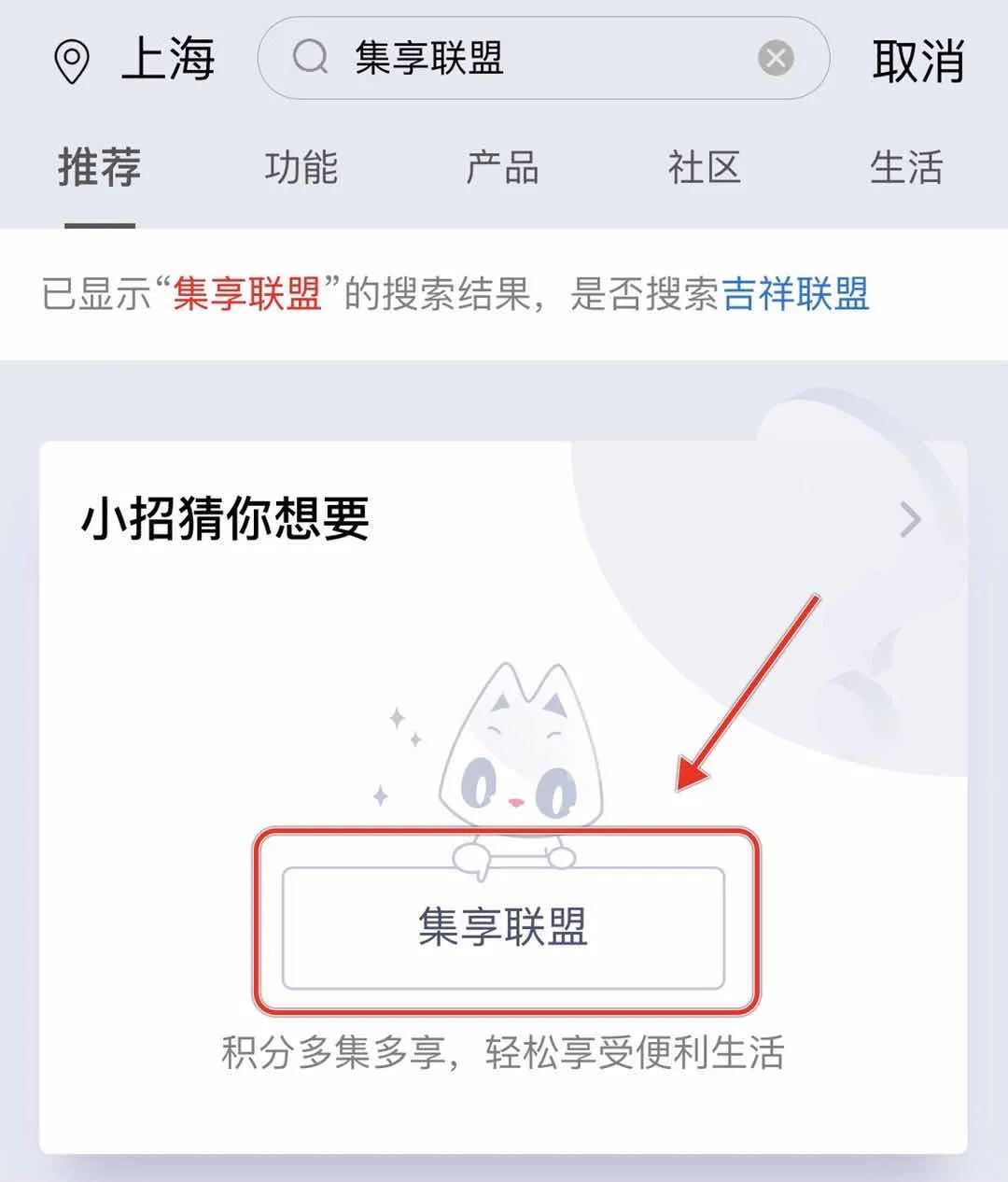The height and width of the screenshot is (1182, 1008).
Task: Expand 小招猜你想要 with the chevron
Action: 910,520
